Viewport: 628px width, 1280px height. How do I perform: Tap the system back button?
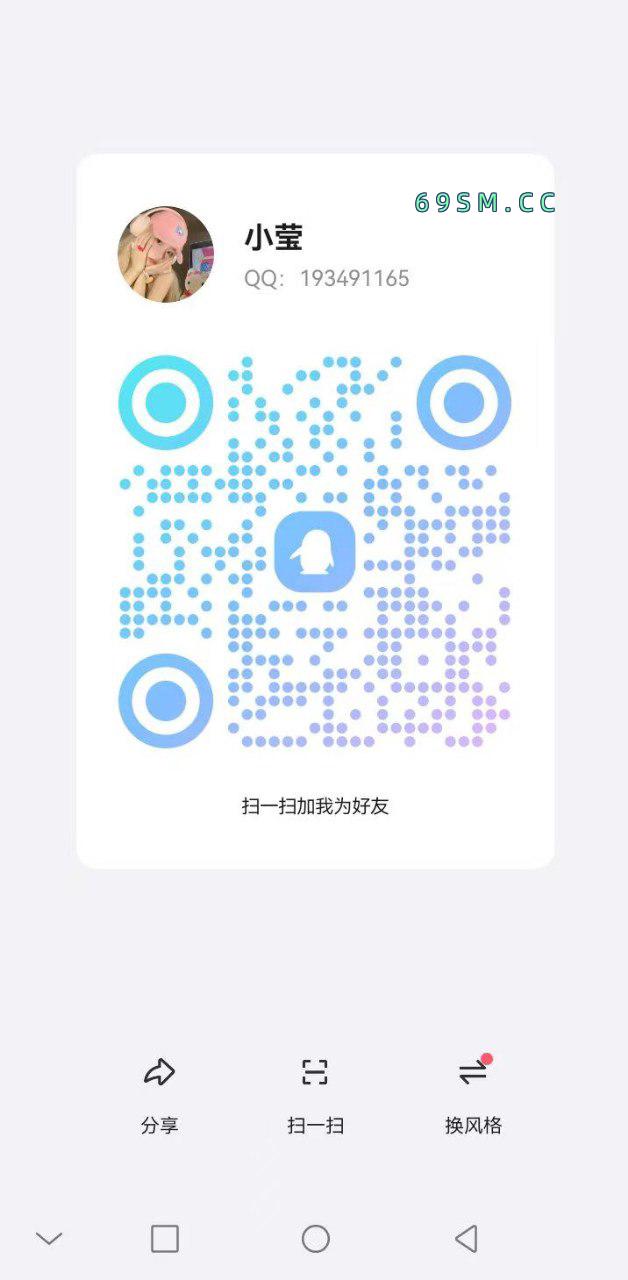tap(466, 1239)
